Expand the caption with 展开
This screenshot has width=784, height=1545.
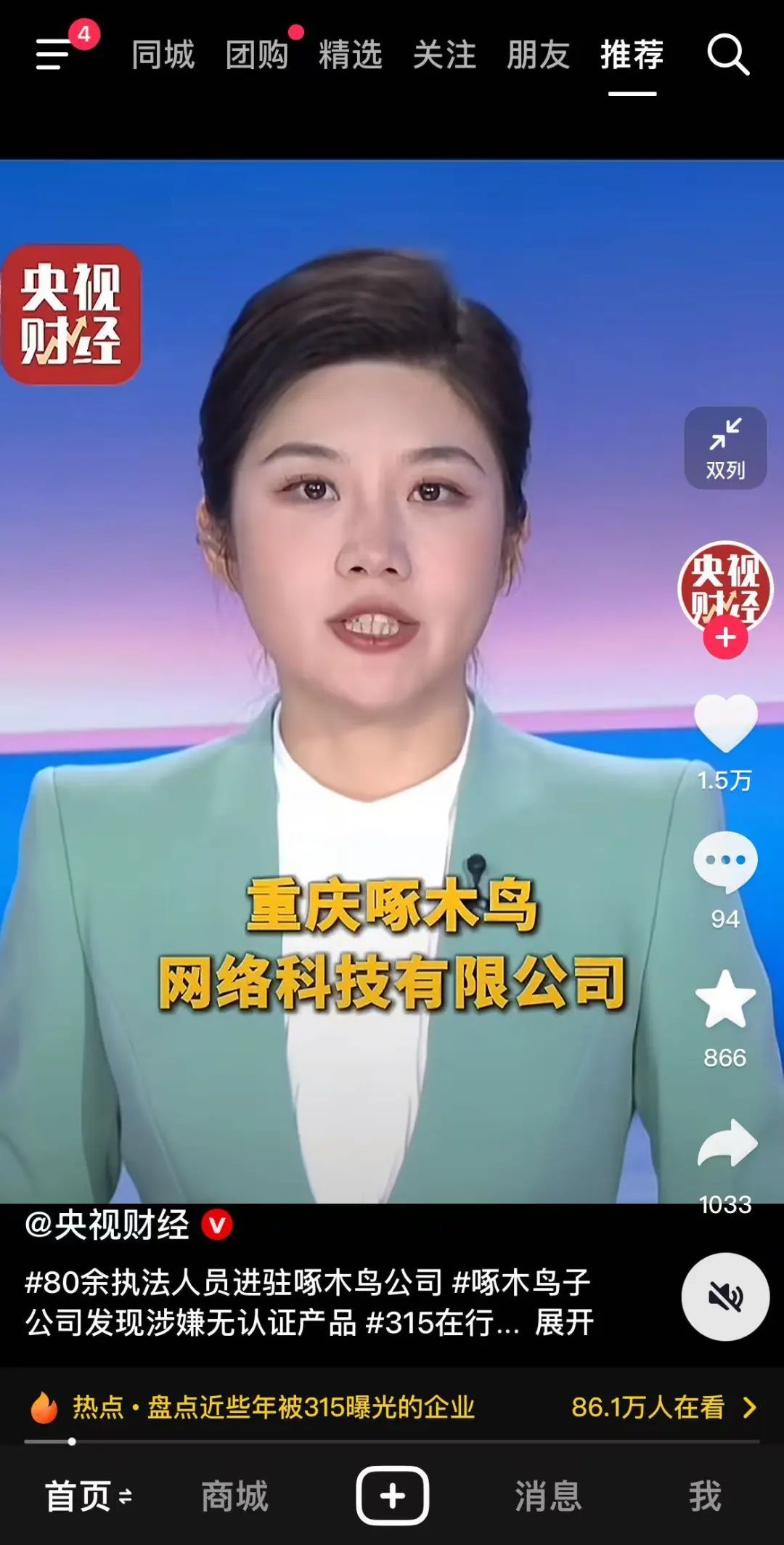click(564, 1323)
